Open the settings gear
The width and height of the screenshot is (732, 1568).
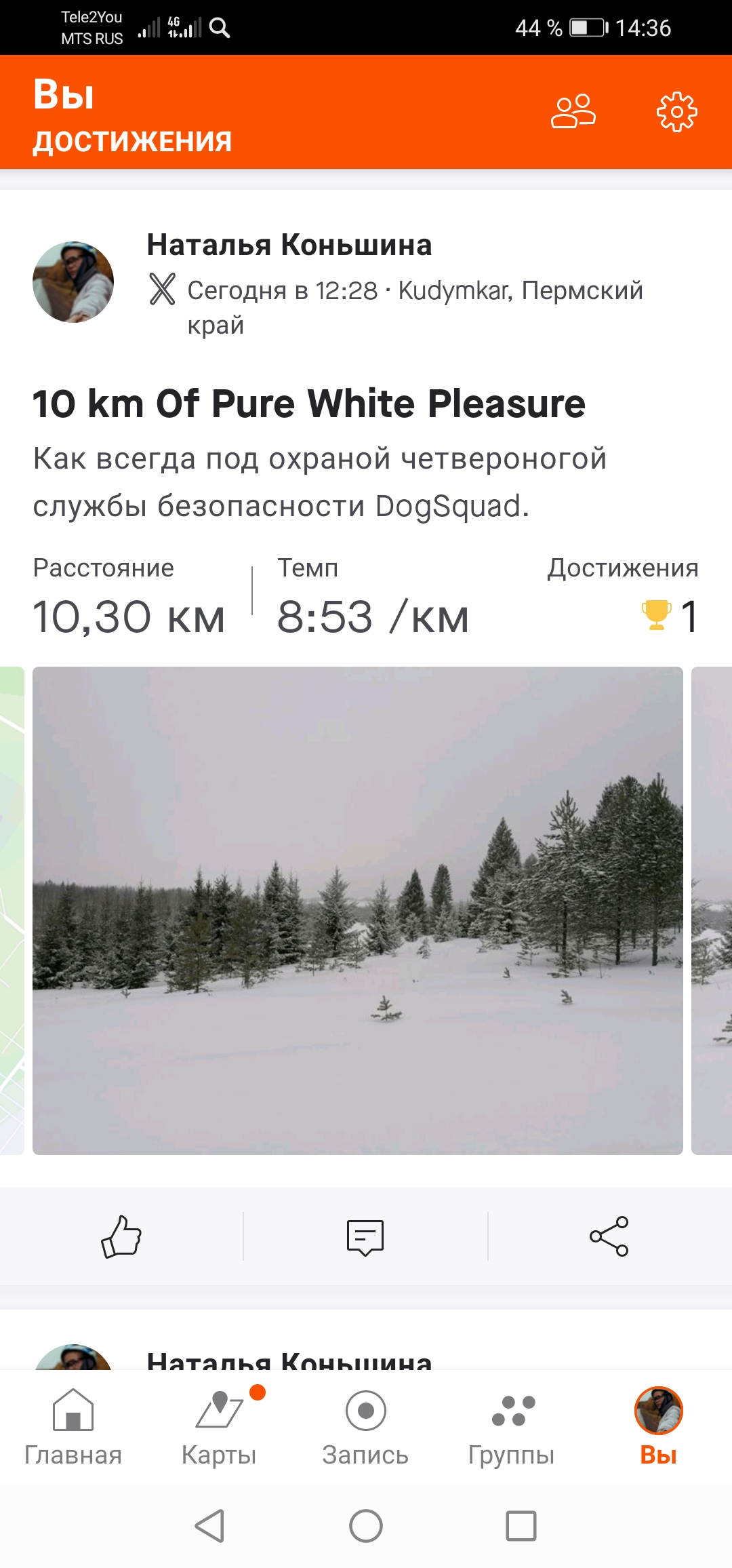click(676, 112)
